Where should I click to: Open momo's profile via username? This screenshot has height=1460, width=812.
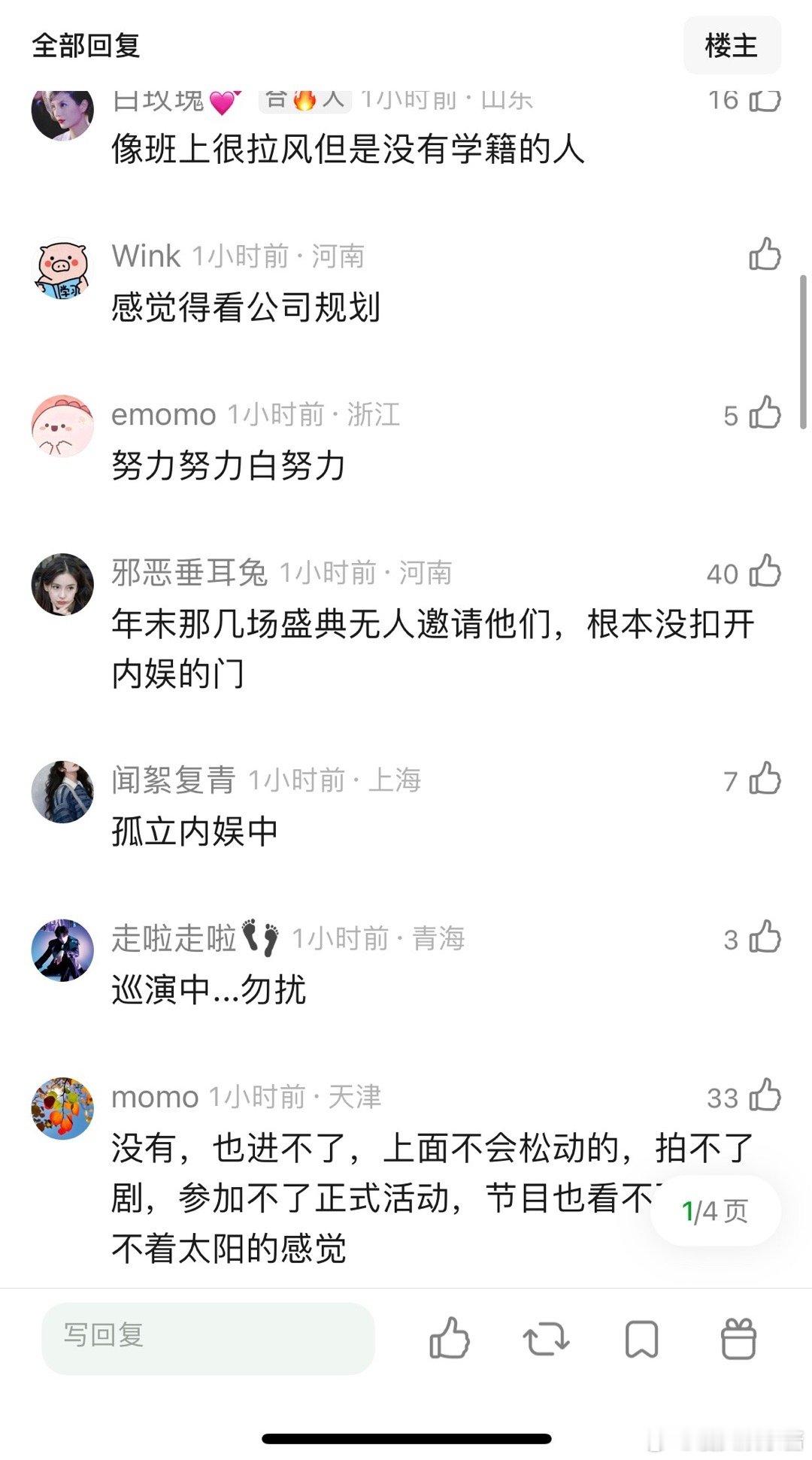tap(153, 1098)
